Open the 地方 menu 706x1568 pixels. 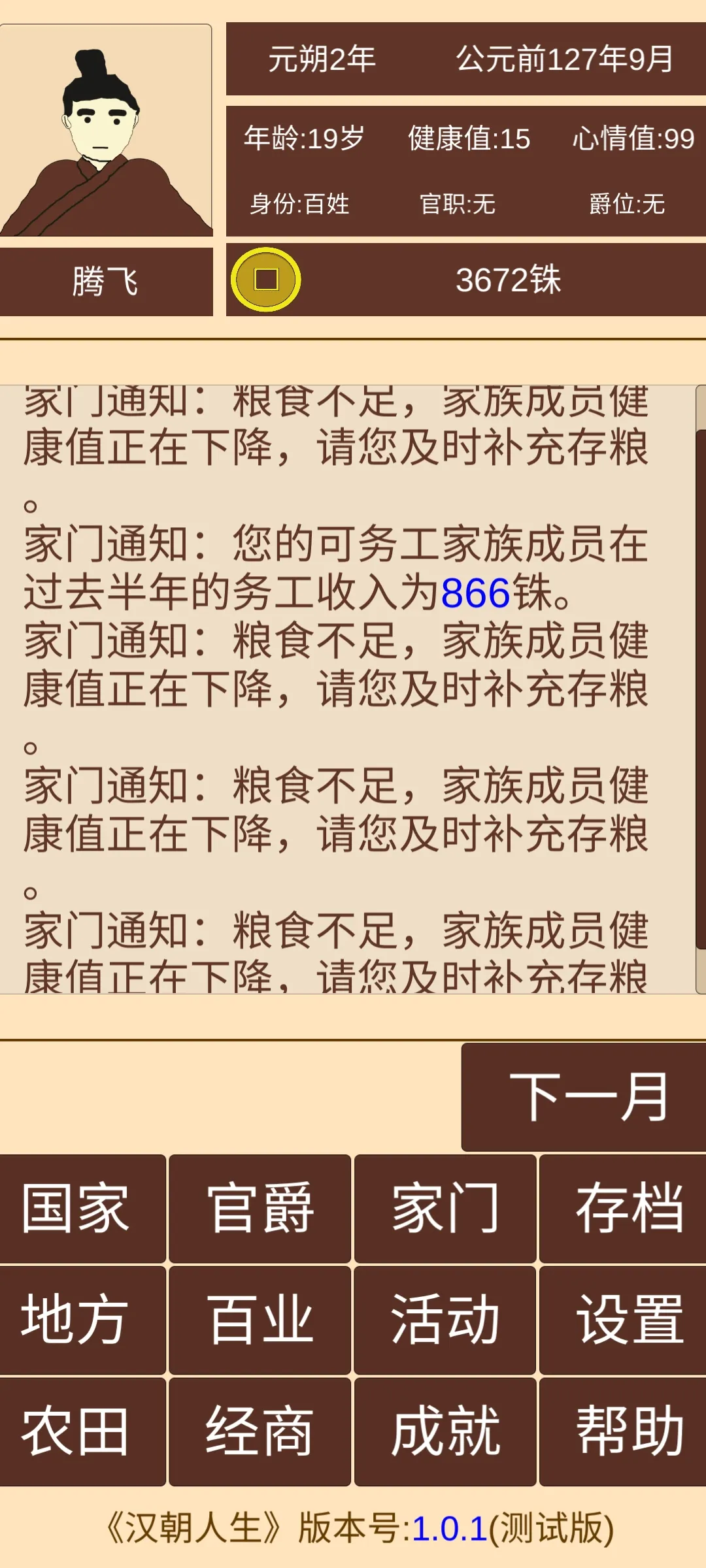(x=82, y=1320)
